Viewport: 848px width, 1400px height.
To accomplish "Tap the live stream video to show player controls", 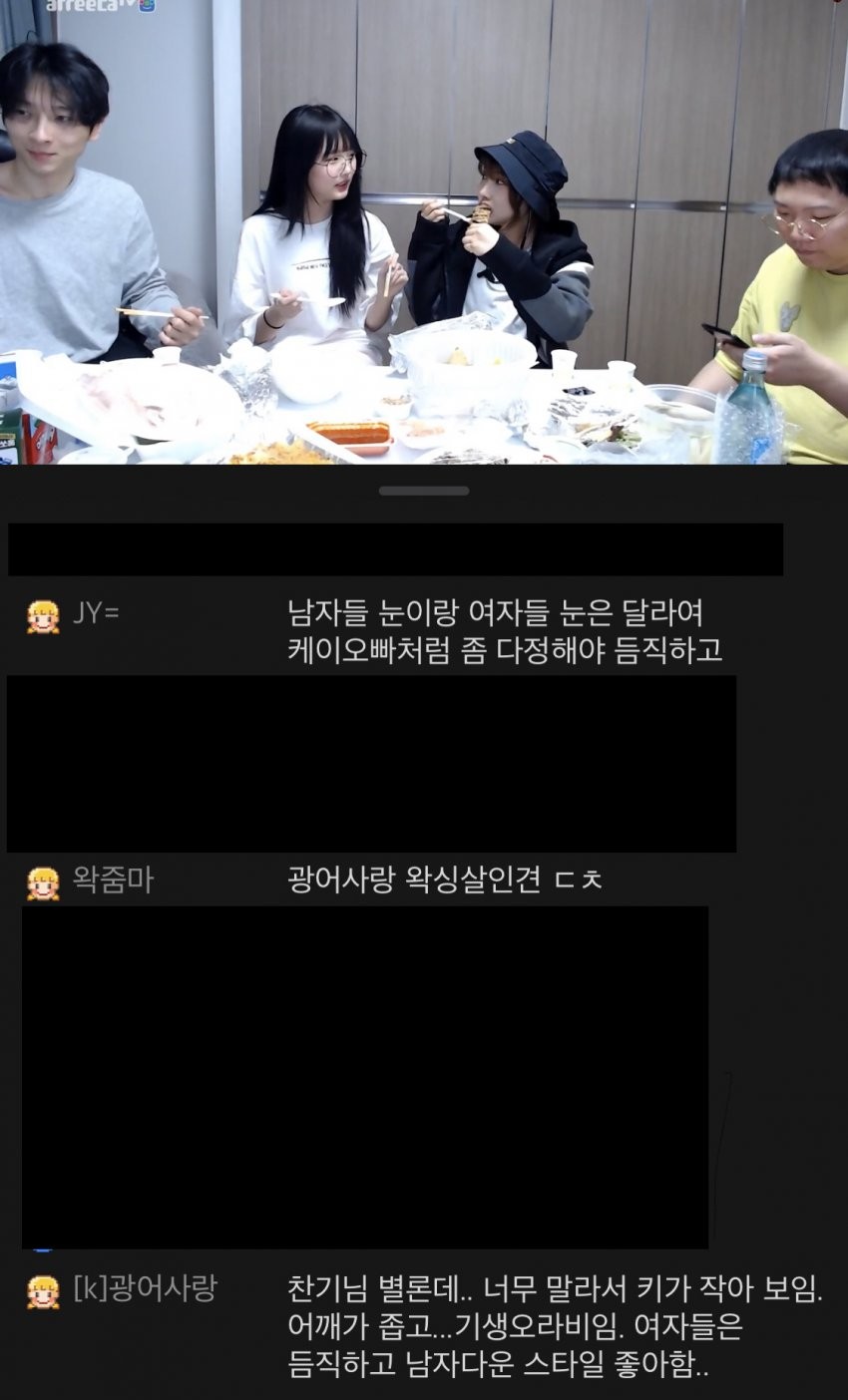I will coord(424,231).
